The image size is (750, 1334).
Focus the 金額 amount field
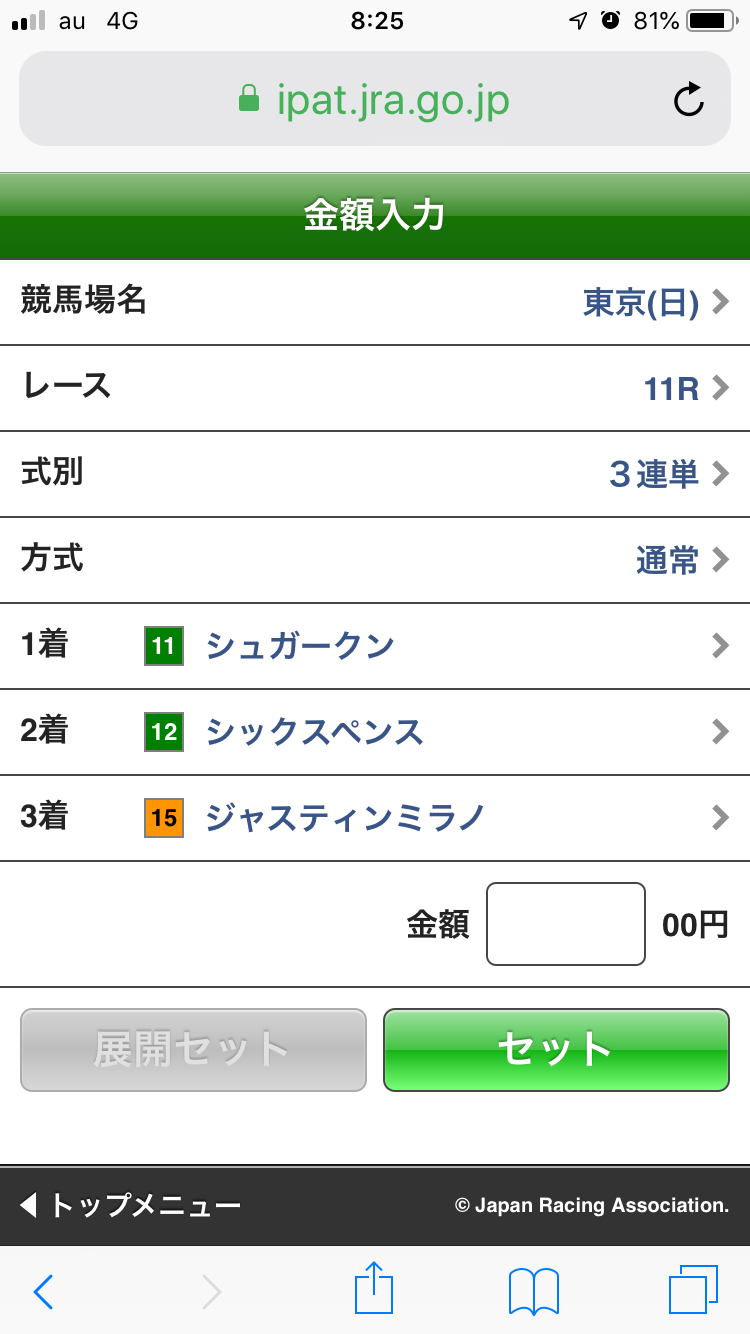[x=566, y=924]
